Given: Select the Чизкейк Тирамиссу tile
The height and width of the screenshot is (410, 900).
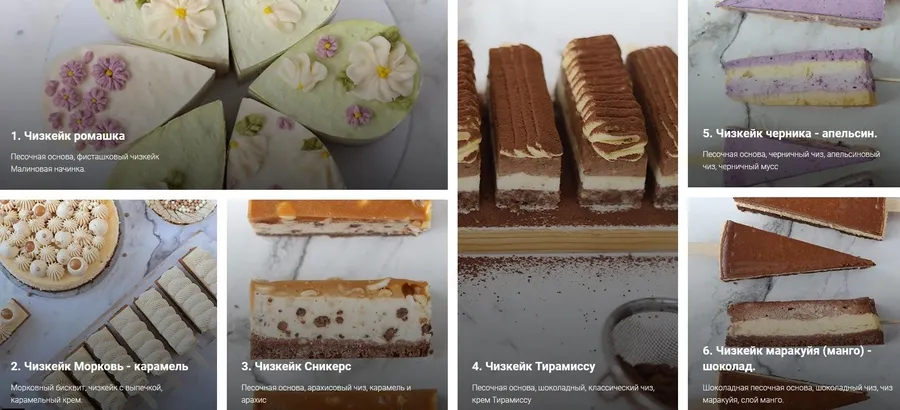Looking at the screenshot, I should click(567, 205).
